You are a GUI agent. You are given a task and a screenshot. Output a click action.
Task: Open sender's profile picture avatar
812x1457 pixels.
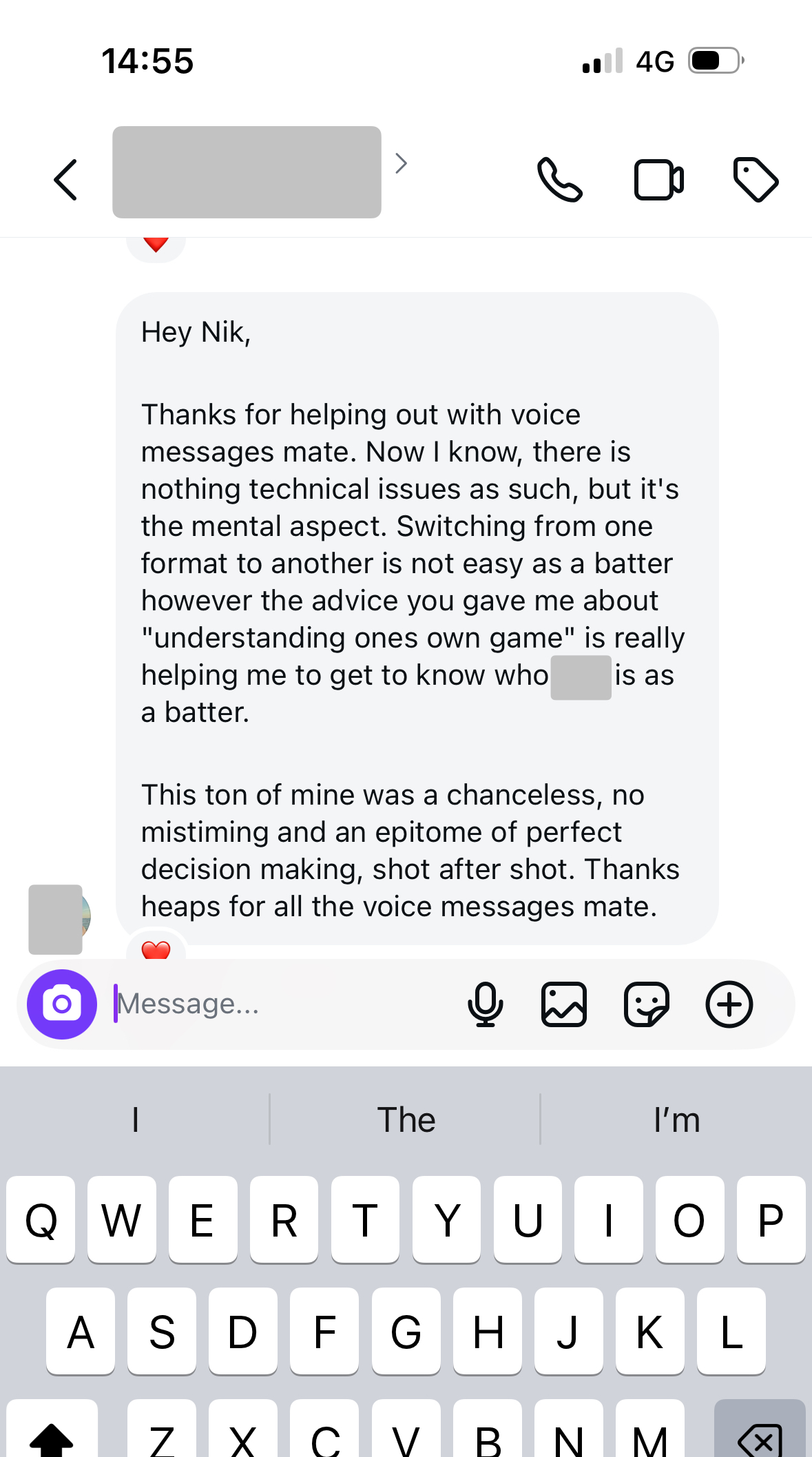pos(59,918)
